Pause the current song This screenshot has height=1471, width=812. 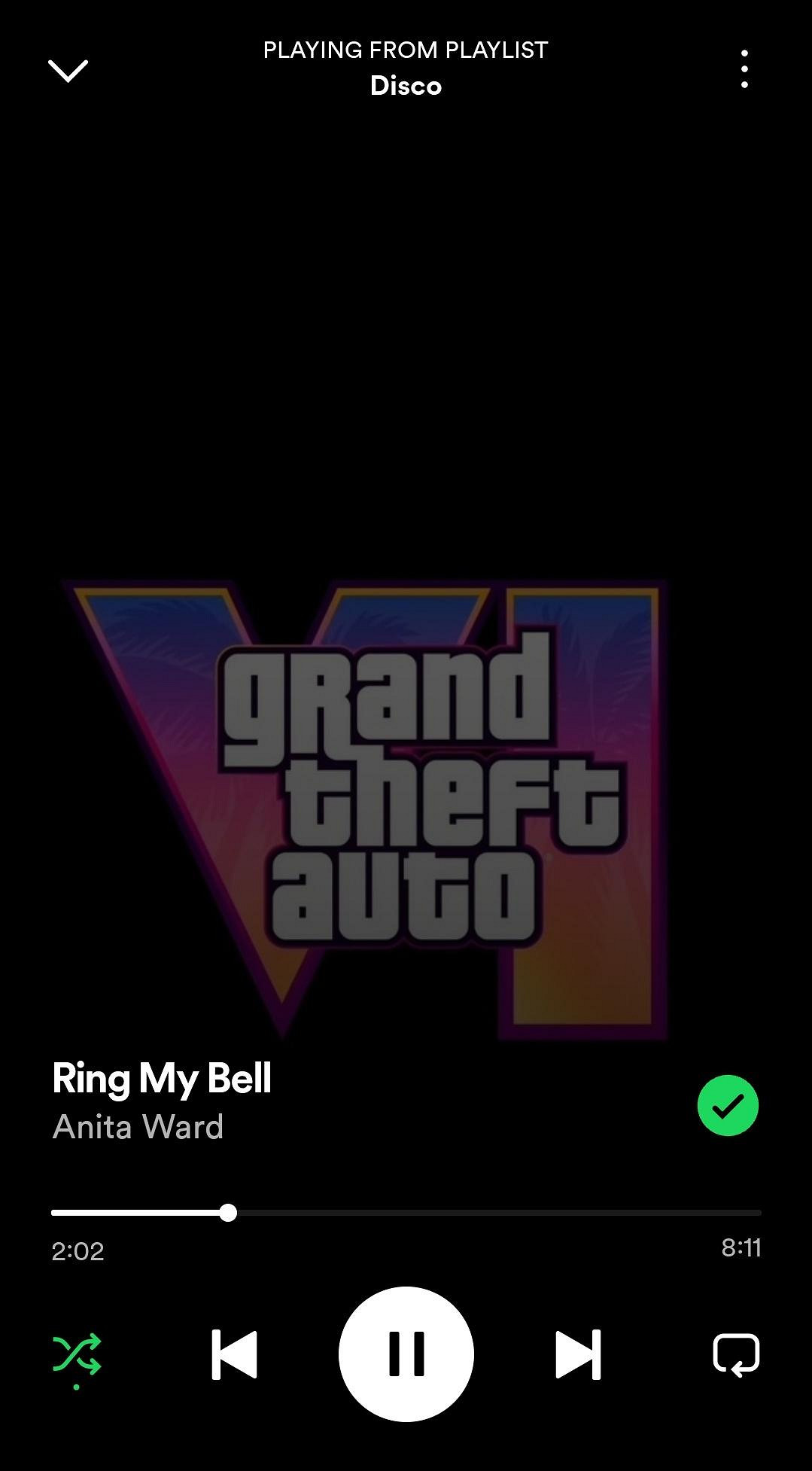click(406, 1354)
